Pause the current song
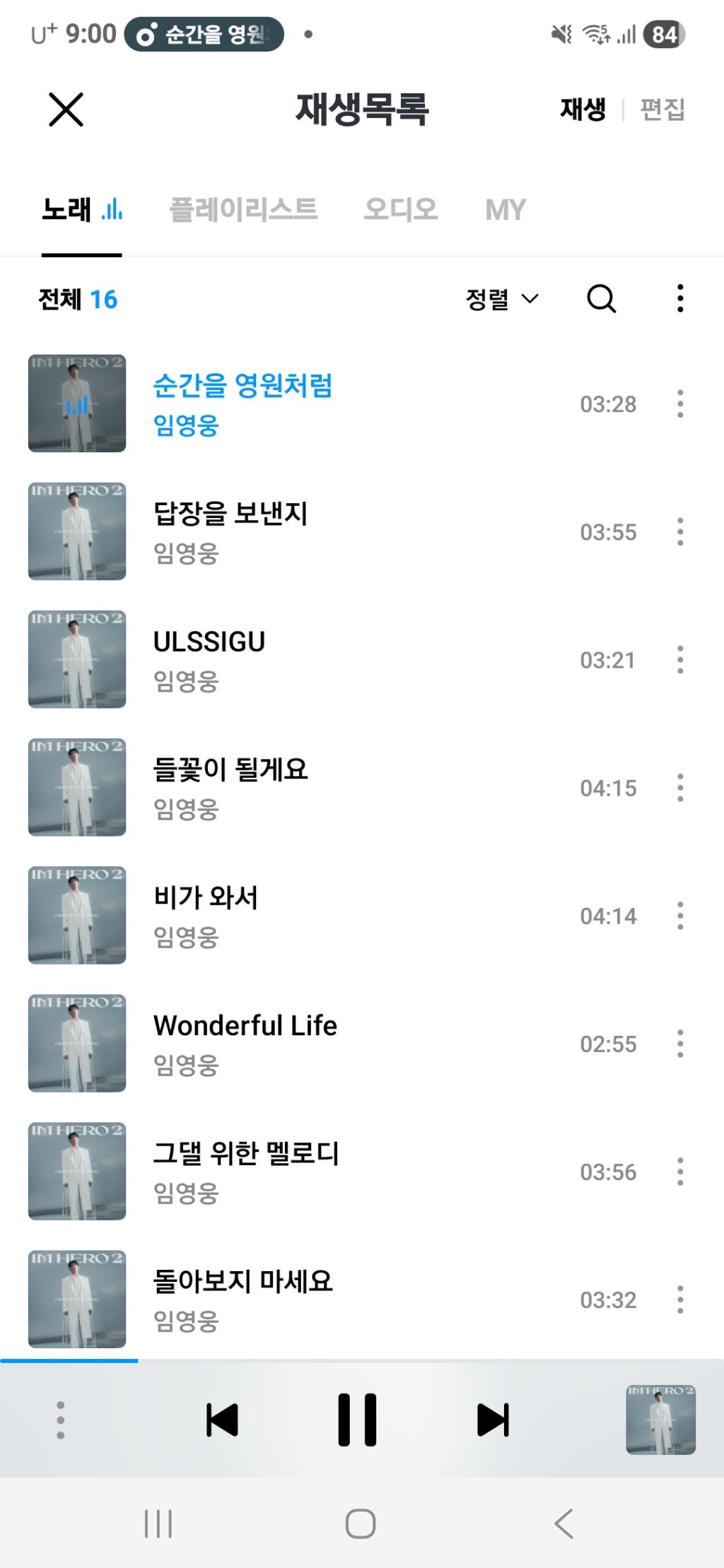Viewport: 724px width, 1568px height. click(358, 1420)
